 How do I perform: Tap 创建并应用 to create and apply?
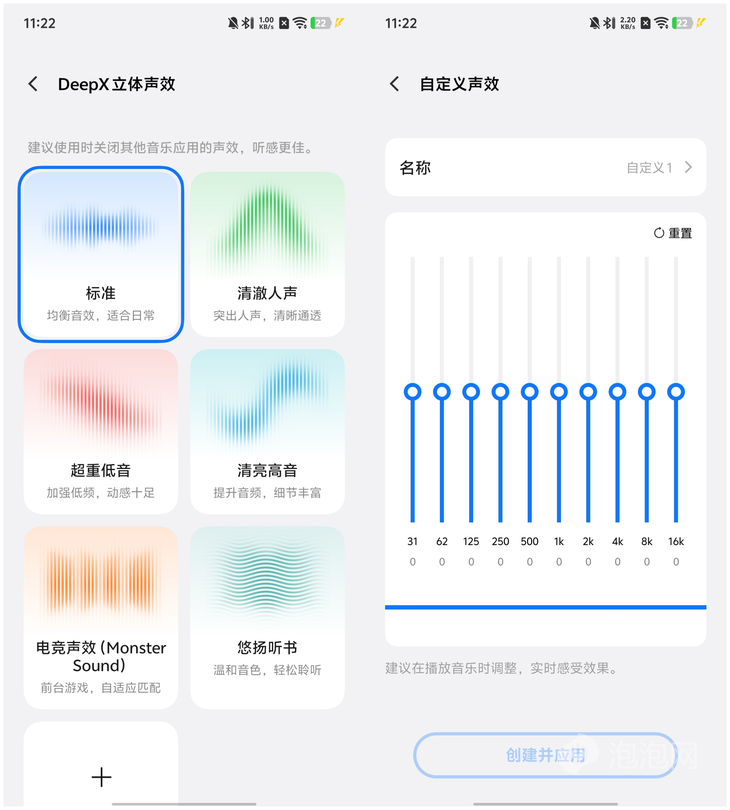(x=545, y=755)
